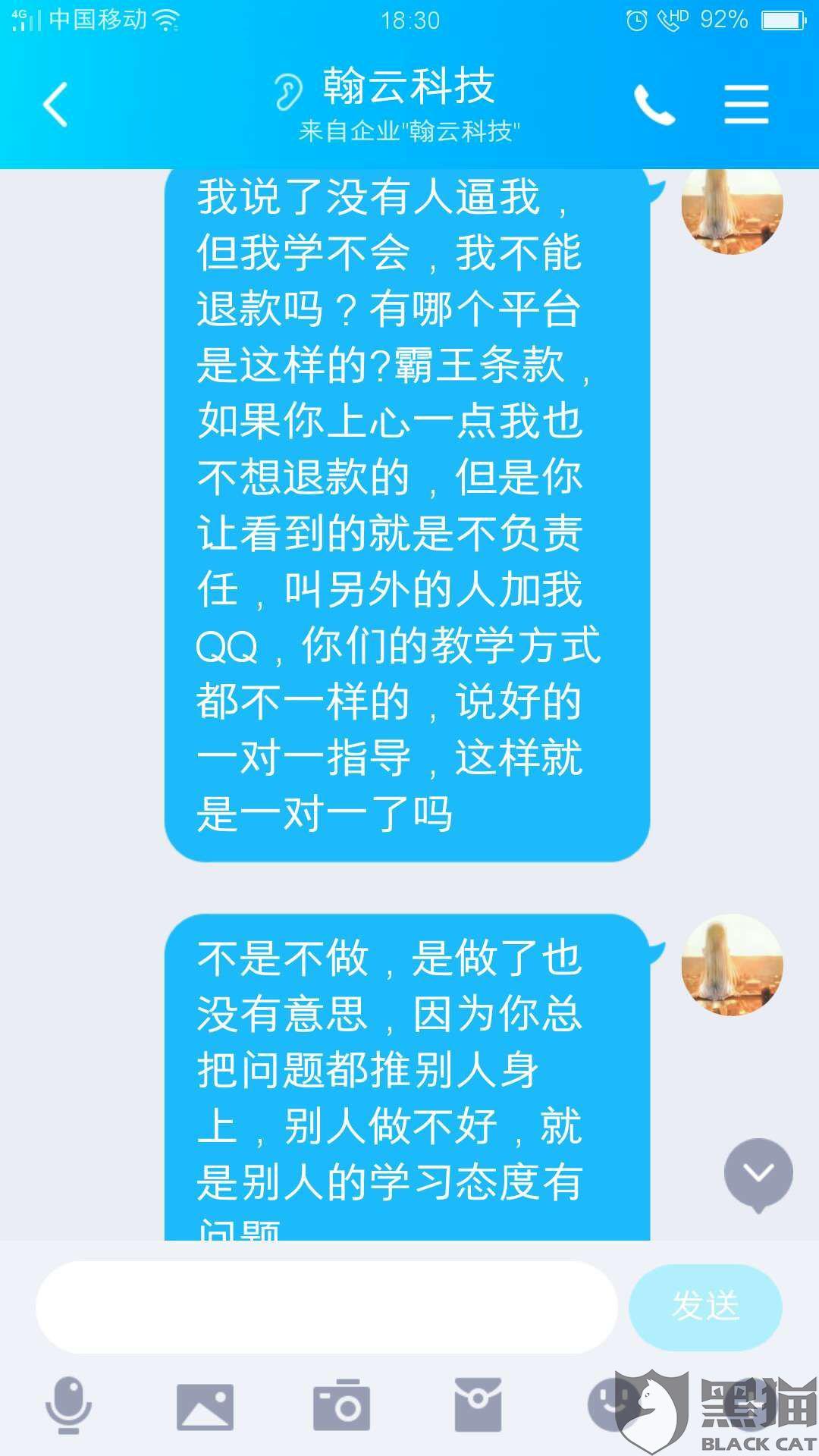Screen dimensions: 819x1456
Task: Open the chat settings menu
Action: 746,105
